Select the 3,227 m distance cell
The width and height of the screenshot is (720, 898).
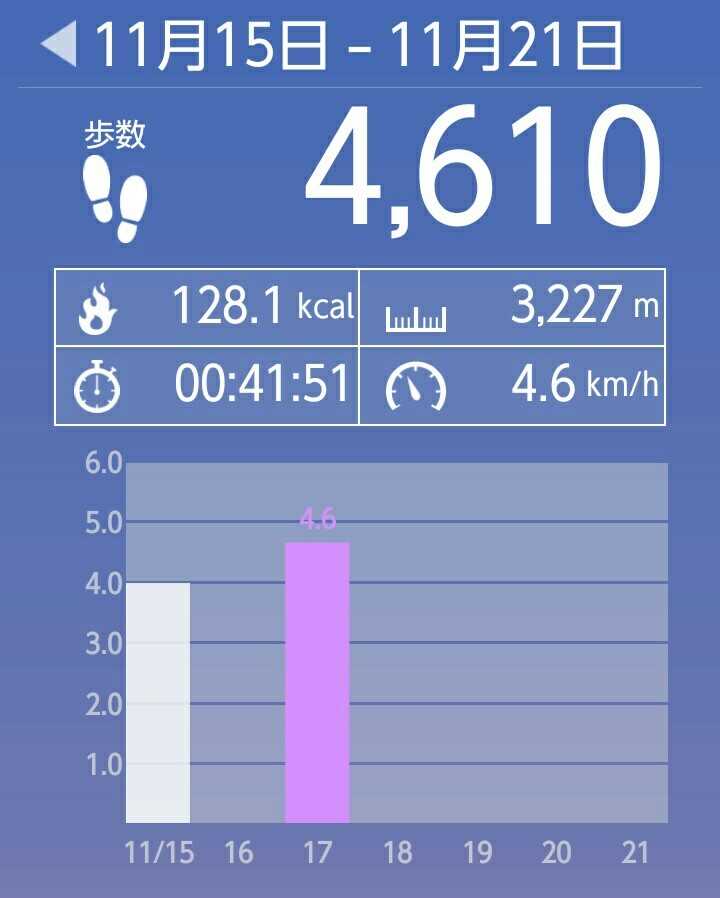[512, 307]
